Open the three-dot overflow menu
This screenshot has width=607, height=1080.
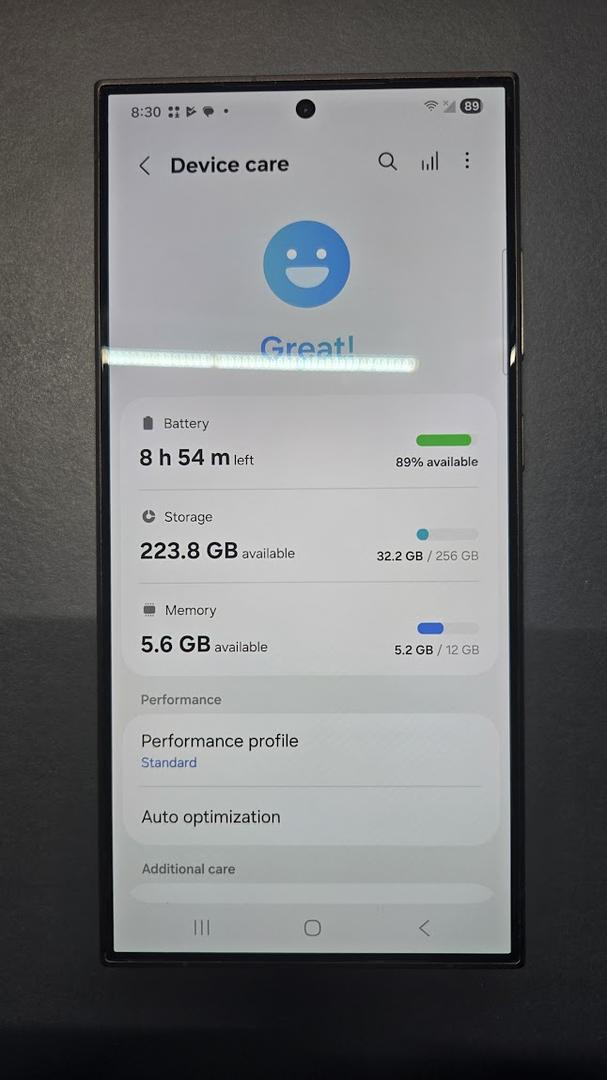(x=467, y=161)
